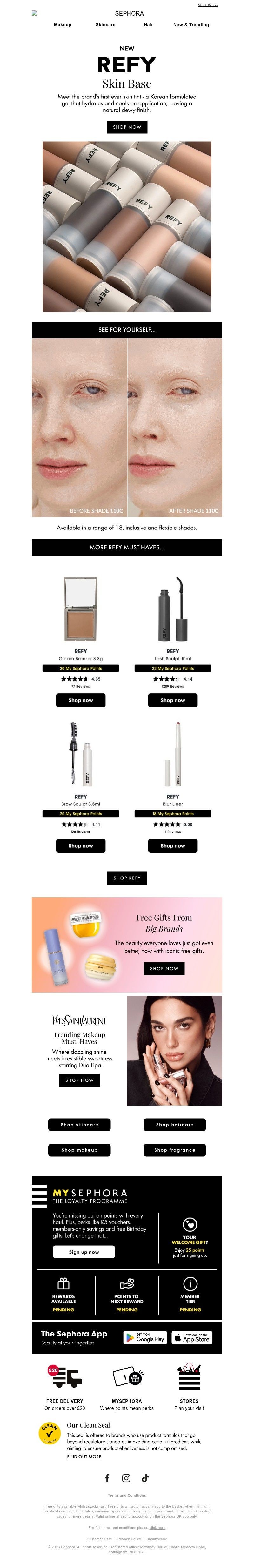Shop now for REFY Lash Sculpt

point(172,701)
